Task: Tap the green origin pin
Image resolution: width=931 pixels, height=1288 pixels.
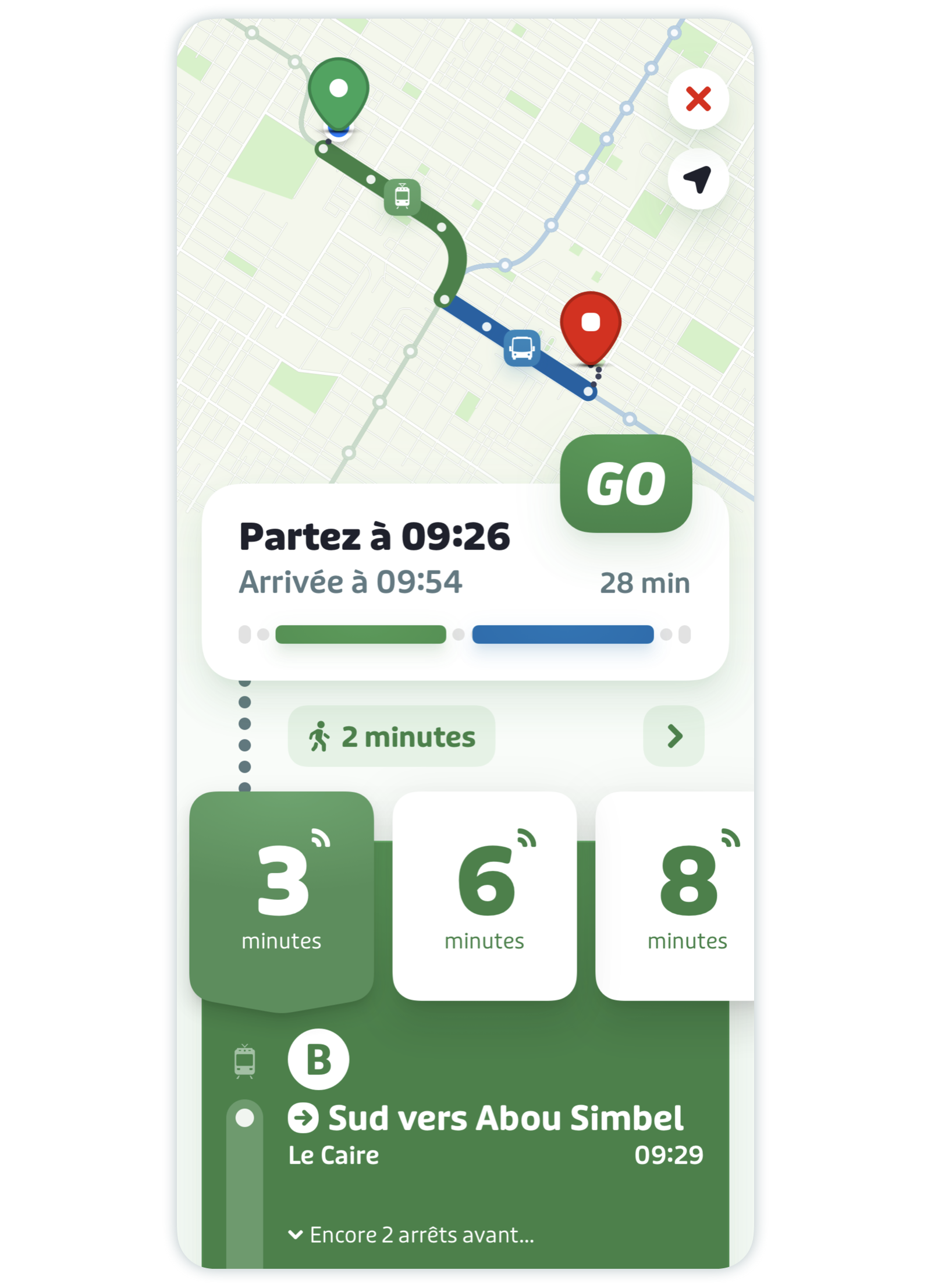Action: coord(338,92)
